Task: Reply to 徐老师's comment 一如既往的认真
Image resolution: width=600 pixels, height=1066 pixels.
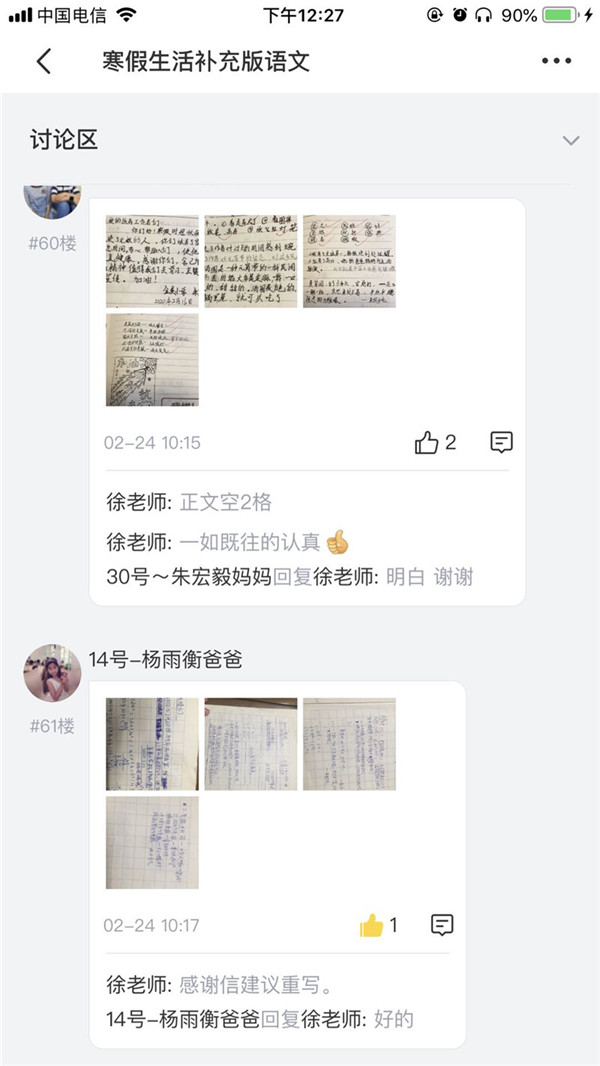Action: coord(250,542)
